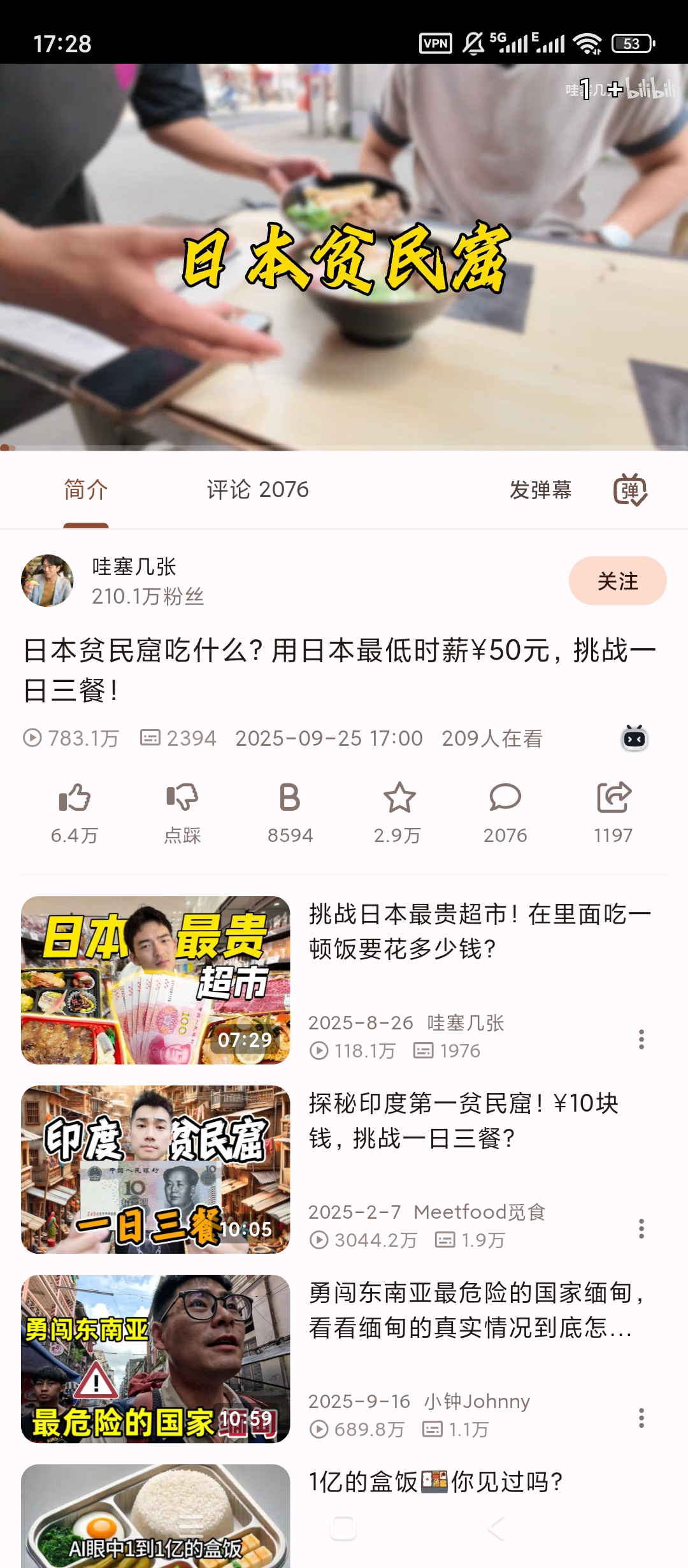Image resolution: width=688 pixels, height=1568 pixels.
Task: Open the 1亿的盒饭 video
Action: [x=436, y=1483]
